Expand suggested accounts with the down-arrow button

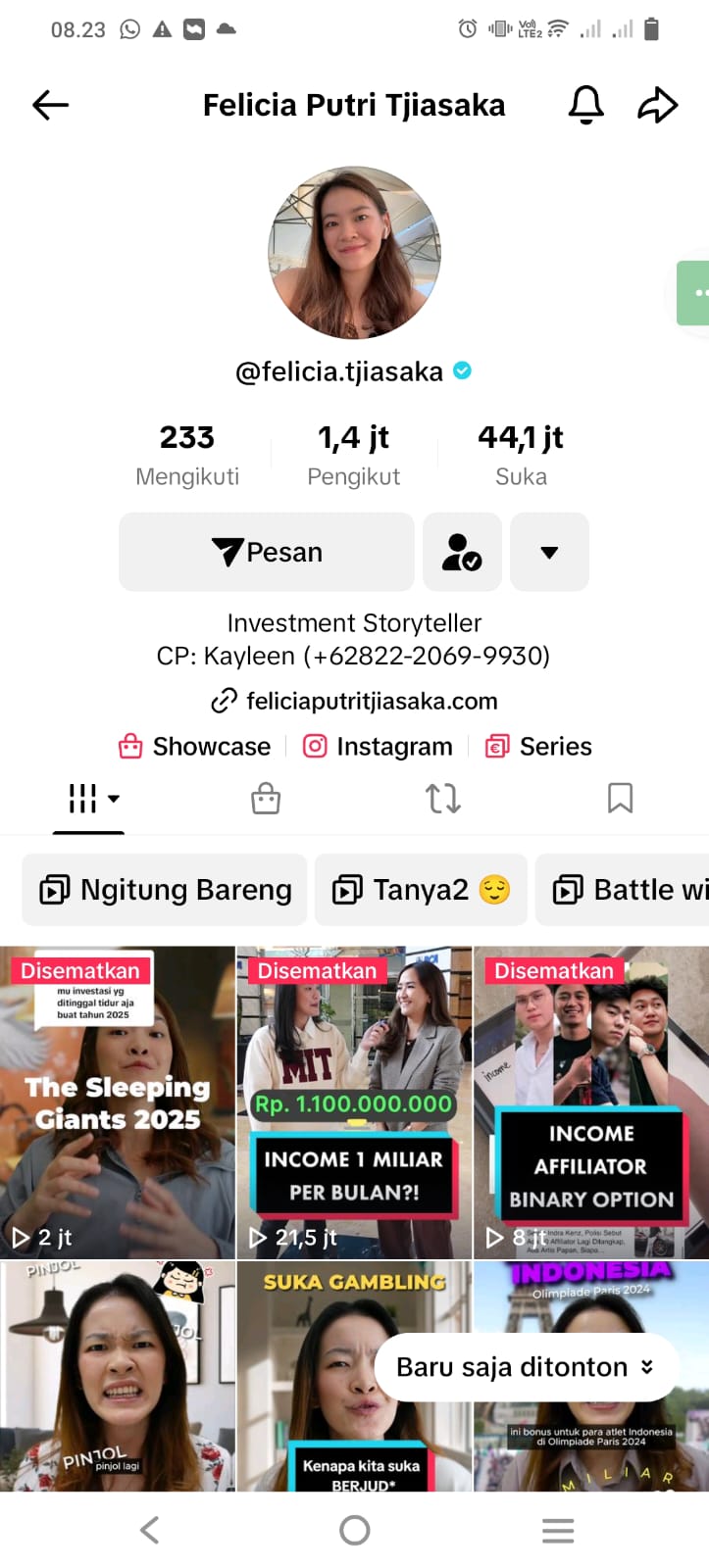point(549,552)
